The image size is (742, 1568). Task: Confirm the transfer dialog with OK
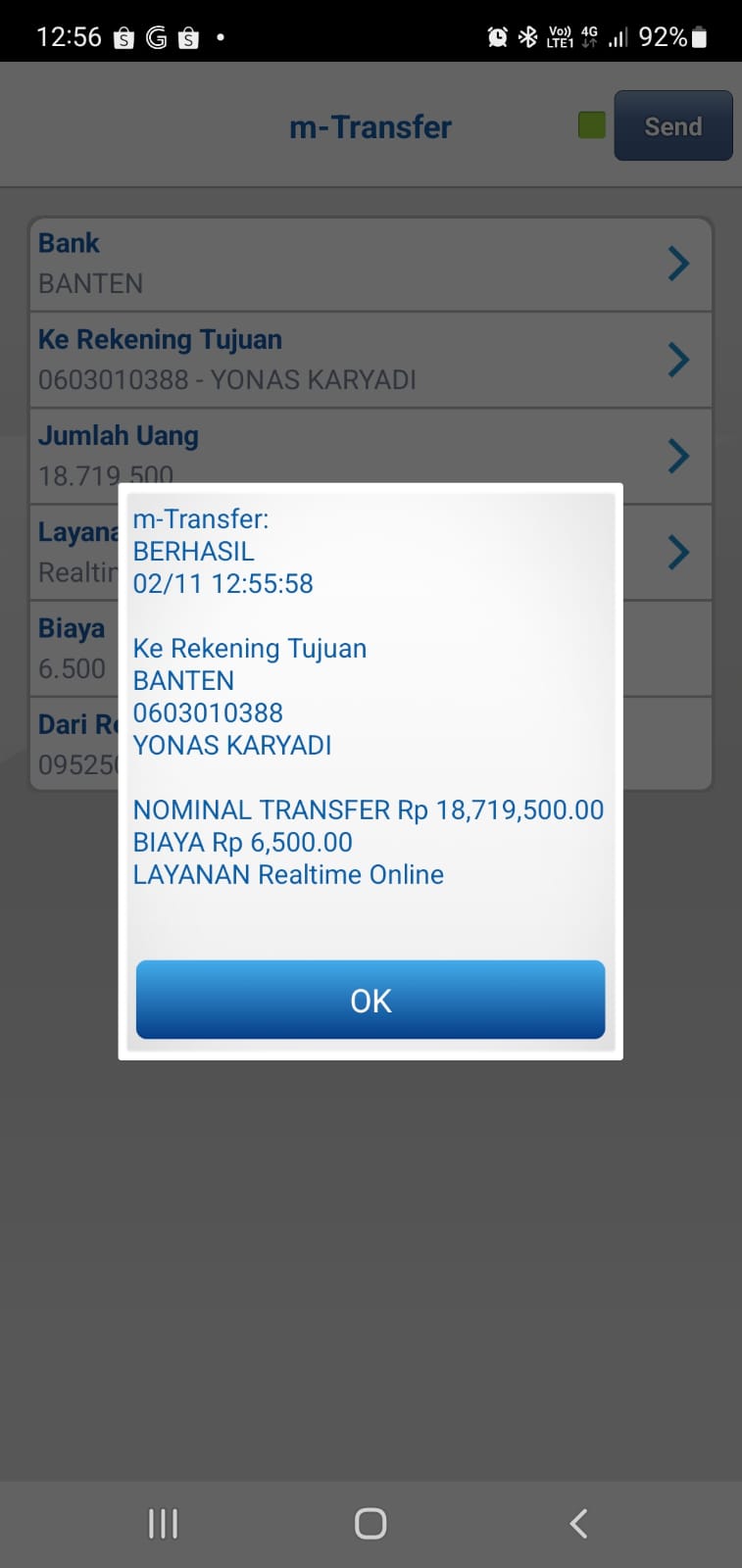(x=371, y=1000)
